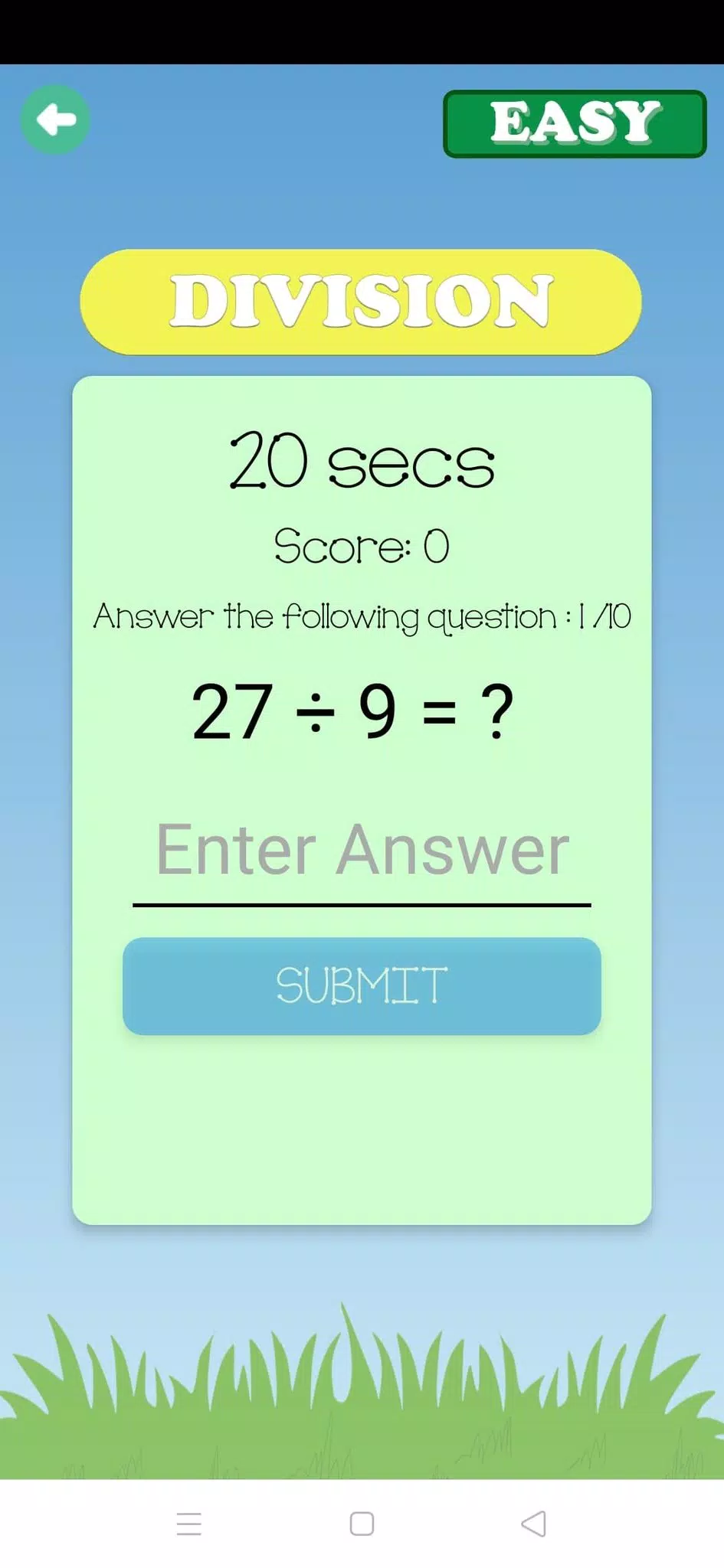Tap the Enter Answer field
724x1568 pixels.
pyautogui.click(x=362, y=851)
